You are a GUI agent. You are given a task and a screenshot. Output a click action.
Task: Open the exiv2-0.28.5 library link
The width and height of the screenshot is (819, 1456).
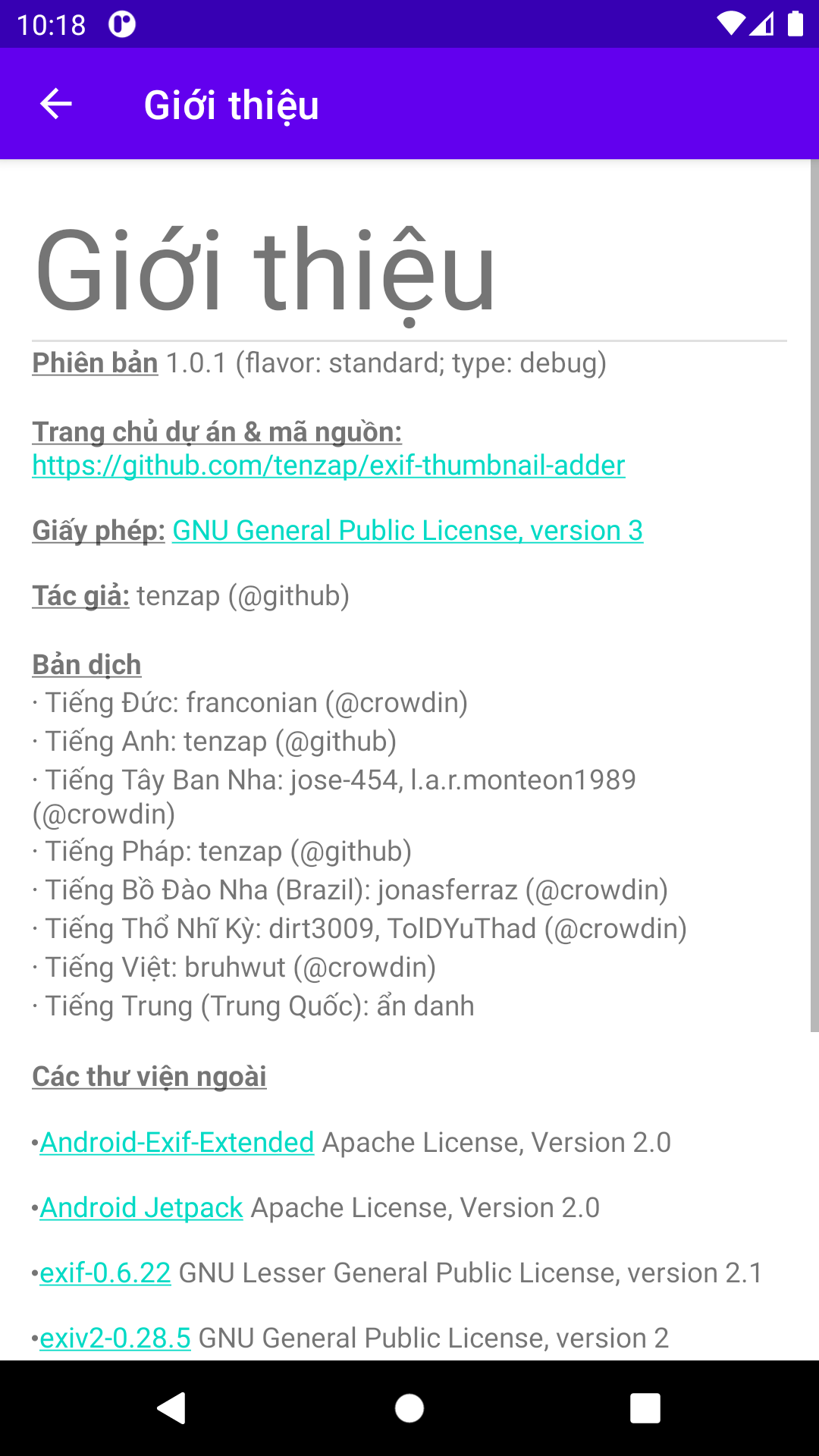click(x=115, y=1338)
